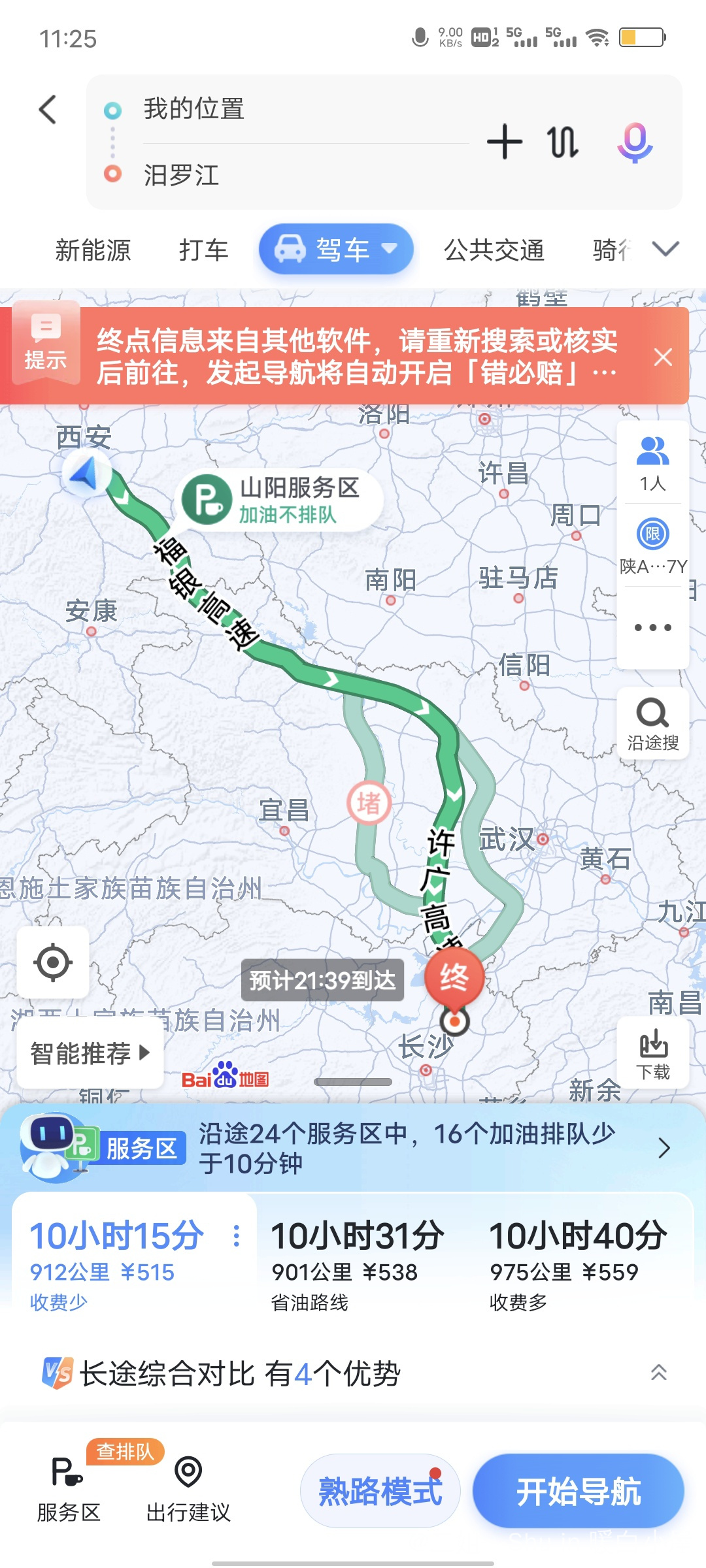Swap start and destination
This screenshot has height=1568, width=706.
coord(563,142)
